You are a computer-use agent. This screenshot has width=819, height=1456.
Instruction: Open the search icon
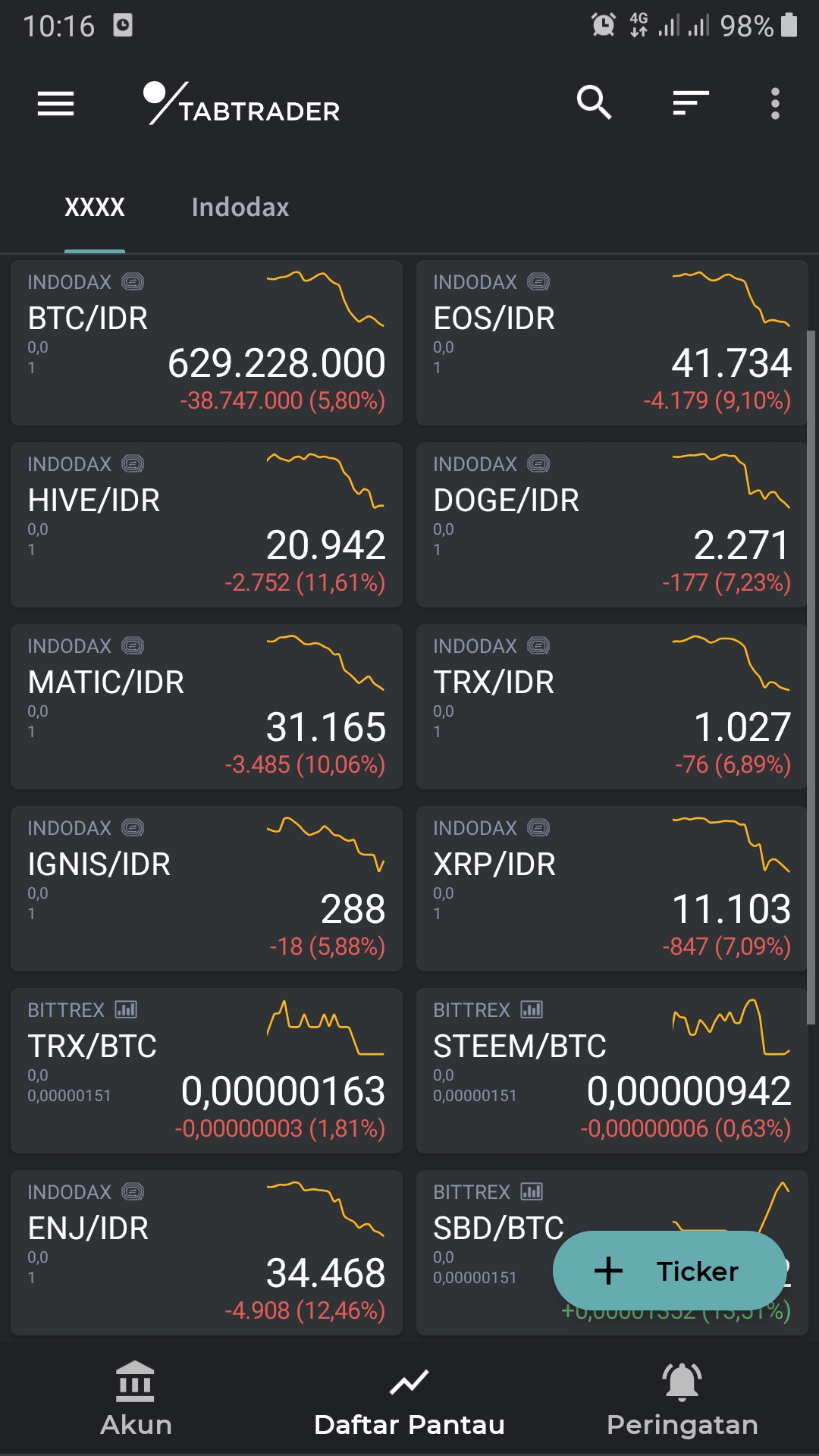[594, 102]
